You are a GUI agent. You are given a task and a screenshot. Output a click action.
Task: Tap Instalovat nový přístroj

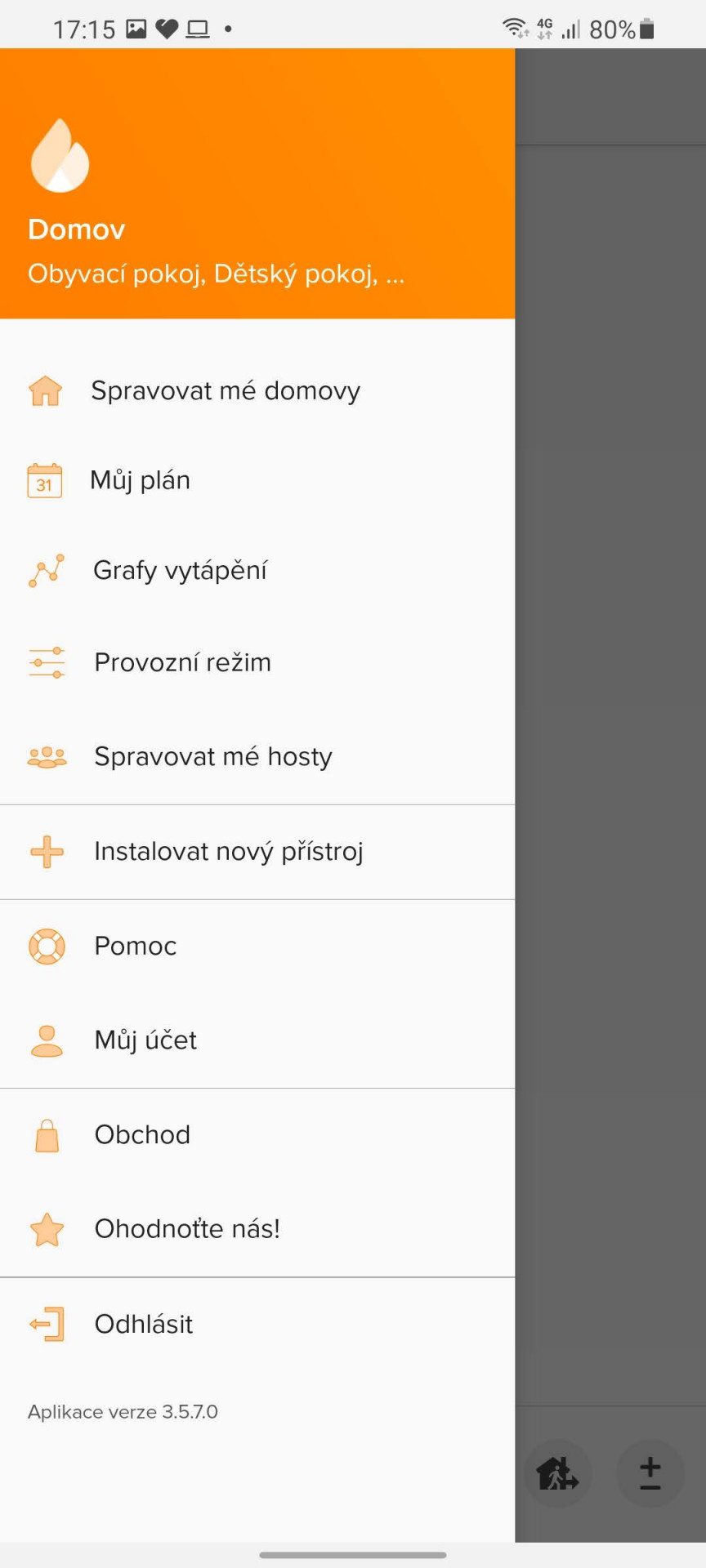(x=257, y=852)
